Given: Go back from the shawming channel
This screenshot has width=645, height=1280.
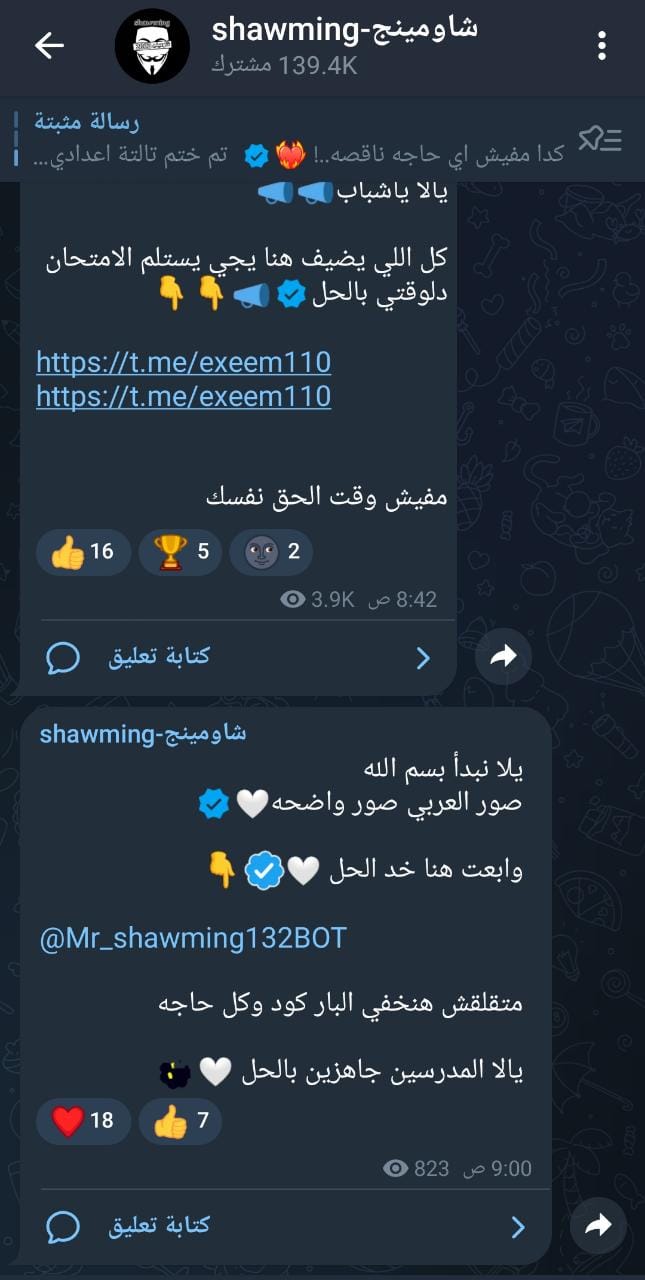Looking at the screenshot, I should (x=49, y=45).
